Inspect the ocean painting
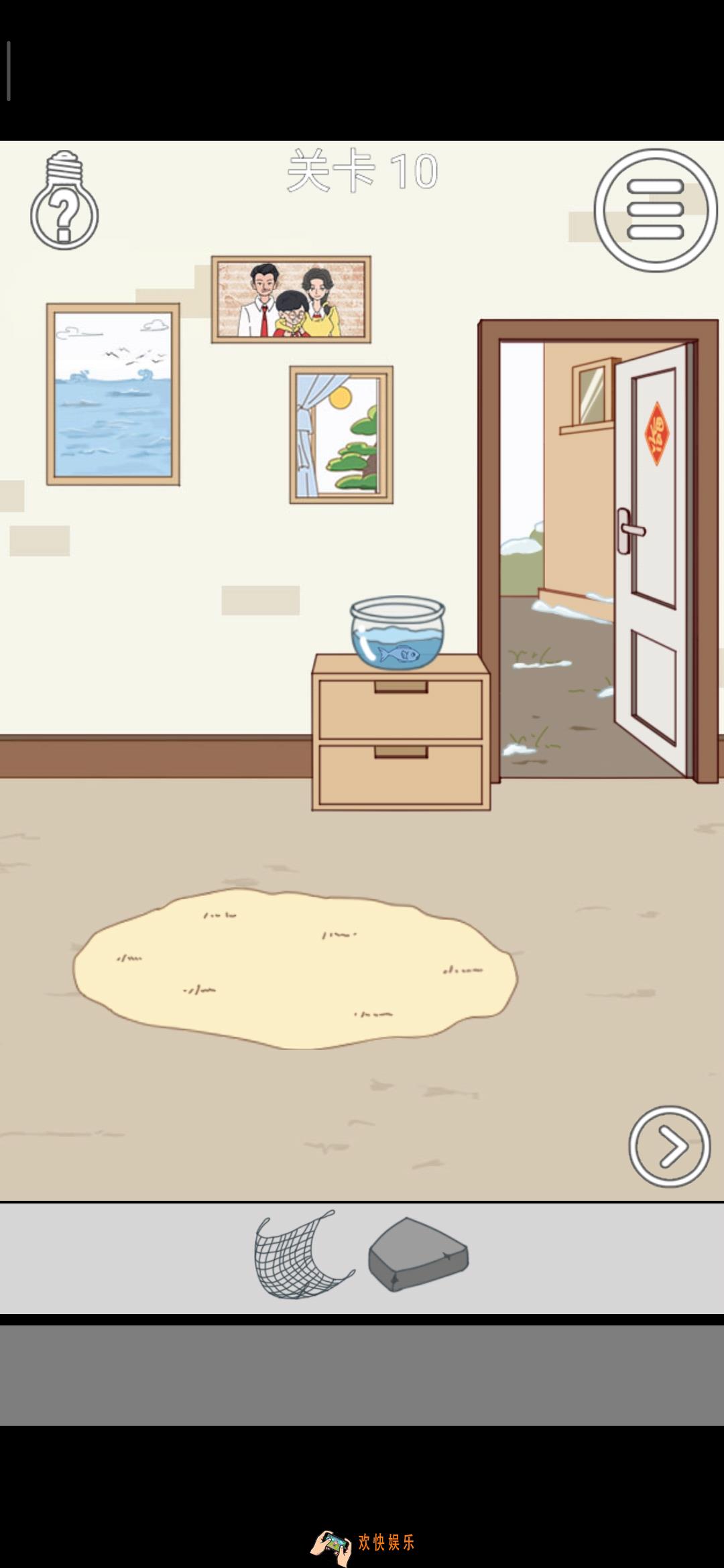The height and width of the screenshot is (1568, 724). point(113,394)
